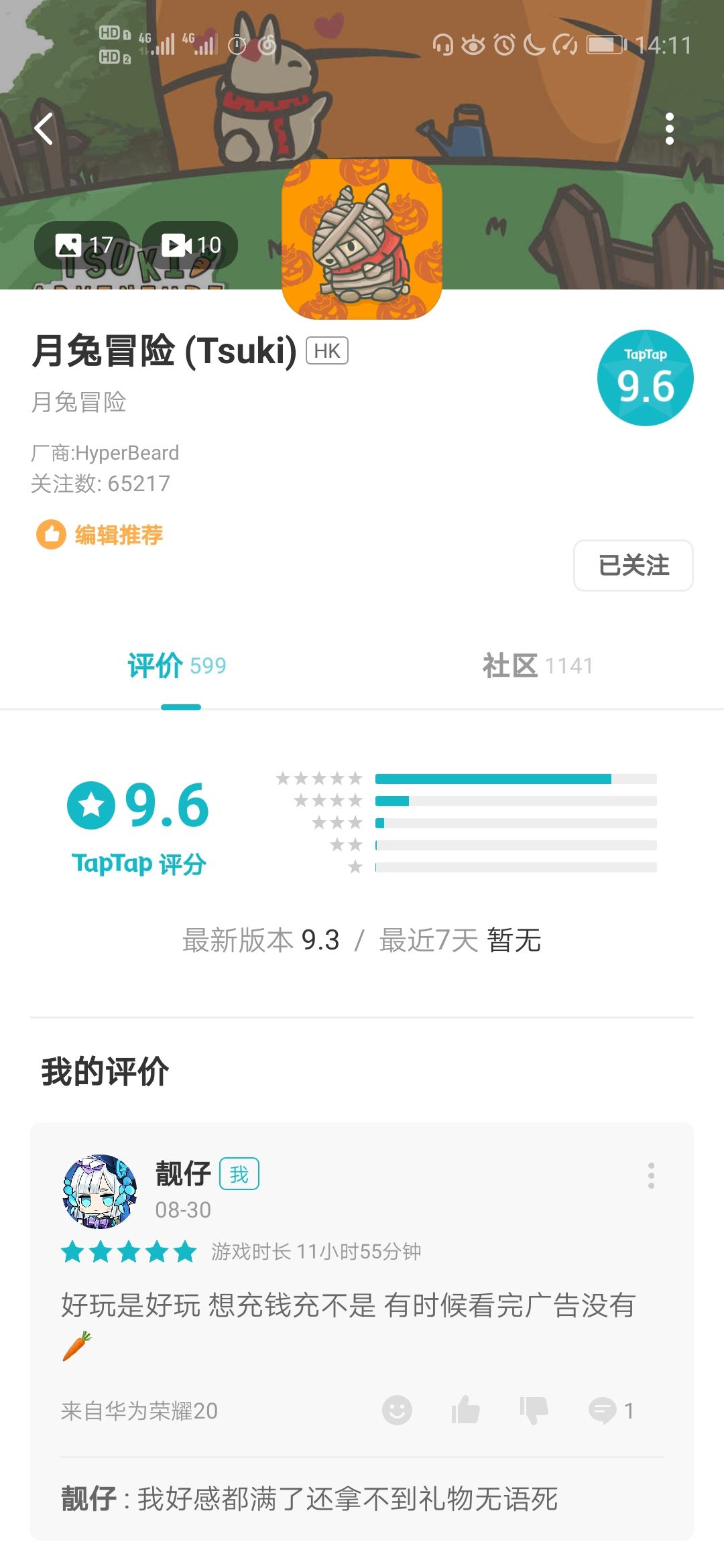Screen dimensions: 724x1568
Task: View the 17 game screenshots
Action: click(82, 245)
